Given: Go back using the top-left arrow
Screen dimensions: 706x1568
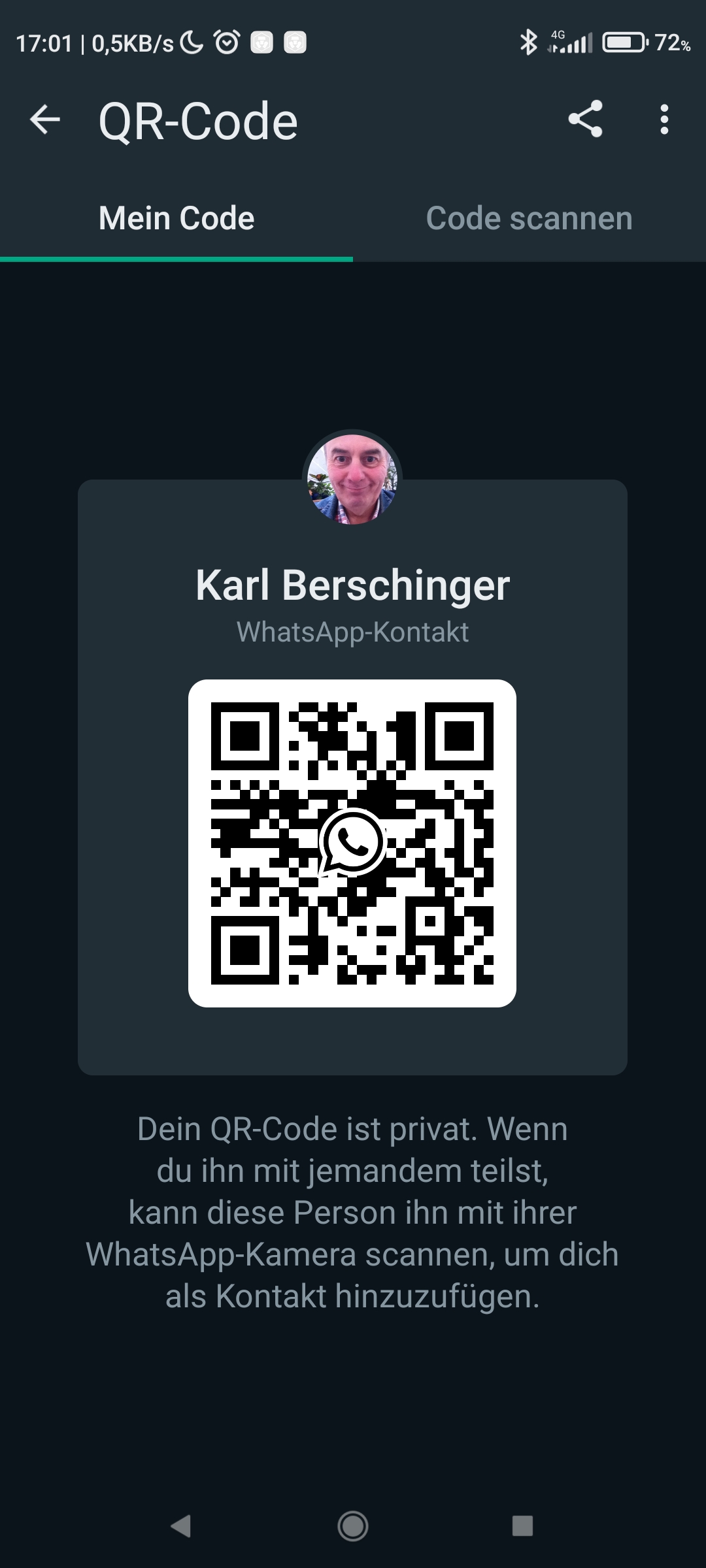Looking at the screenshot, I should (x=45, y=120).
